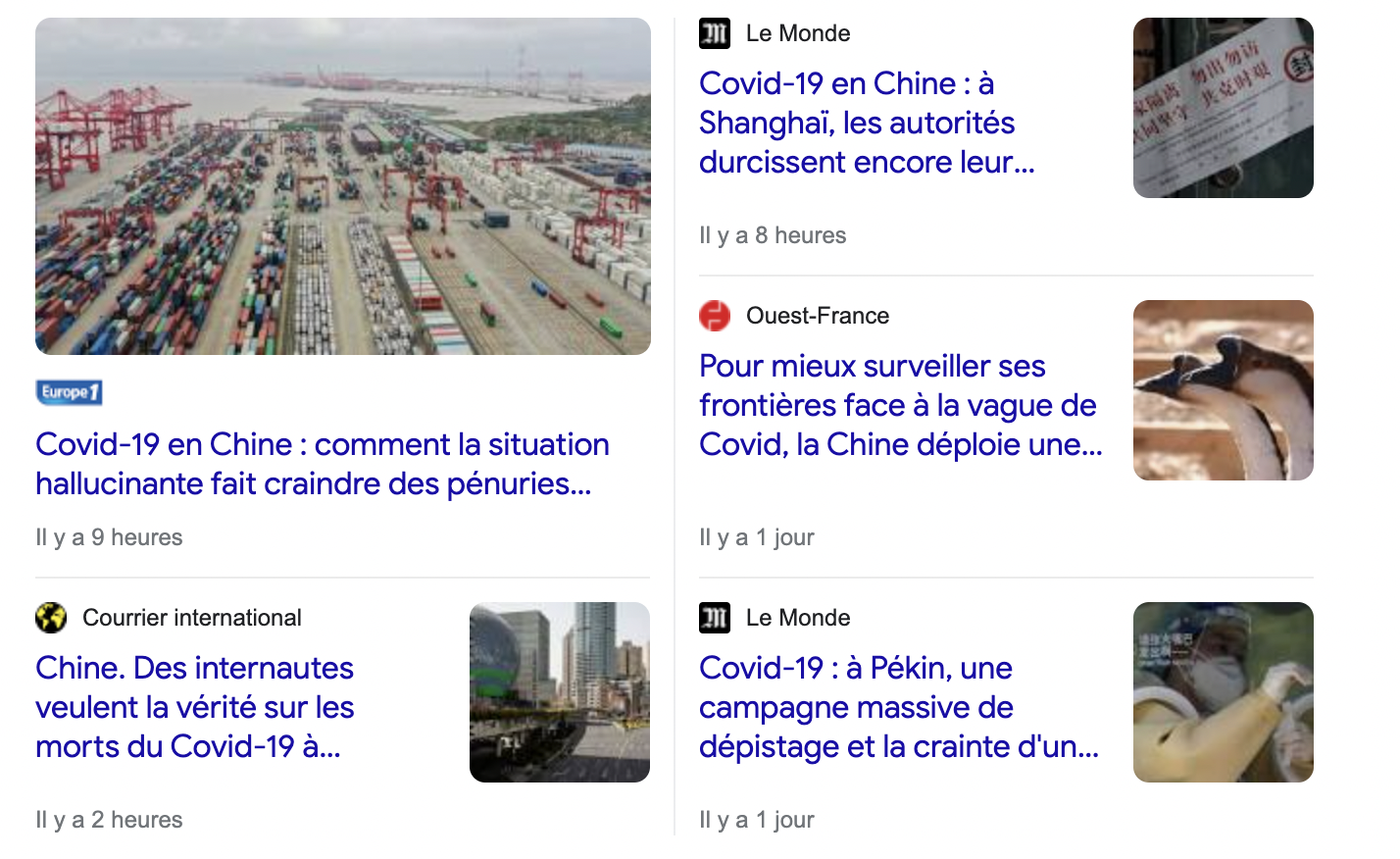The image size is (1400, 859).
Task: Open Courrier international article on Covid deaths
Action: tap(194, 707)
